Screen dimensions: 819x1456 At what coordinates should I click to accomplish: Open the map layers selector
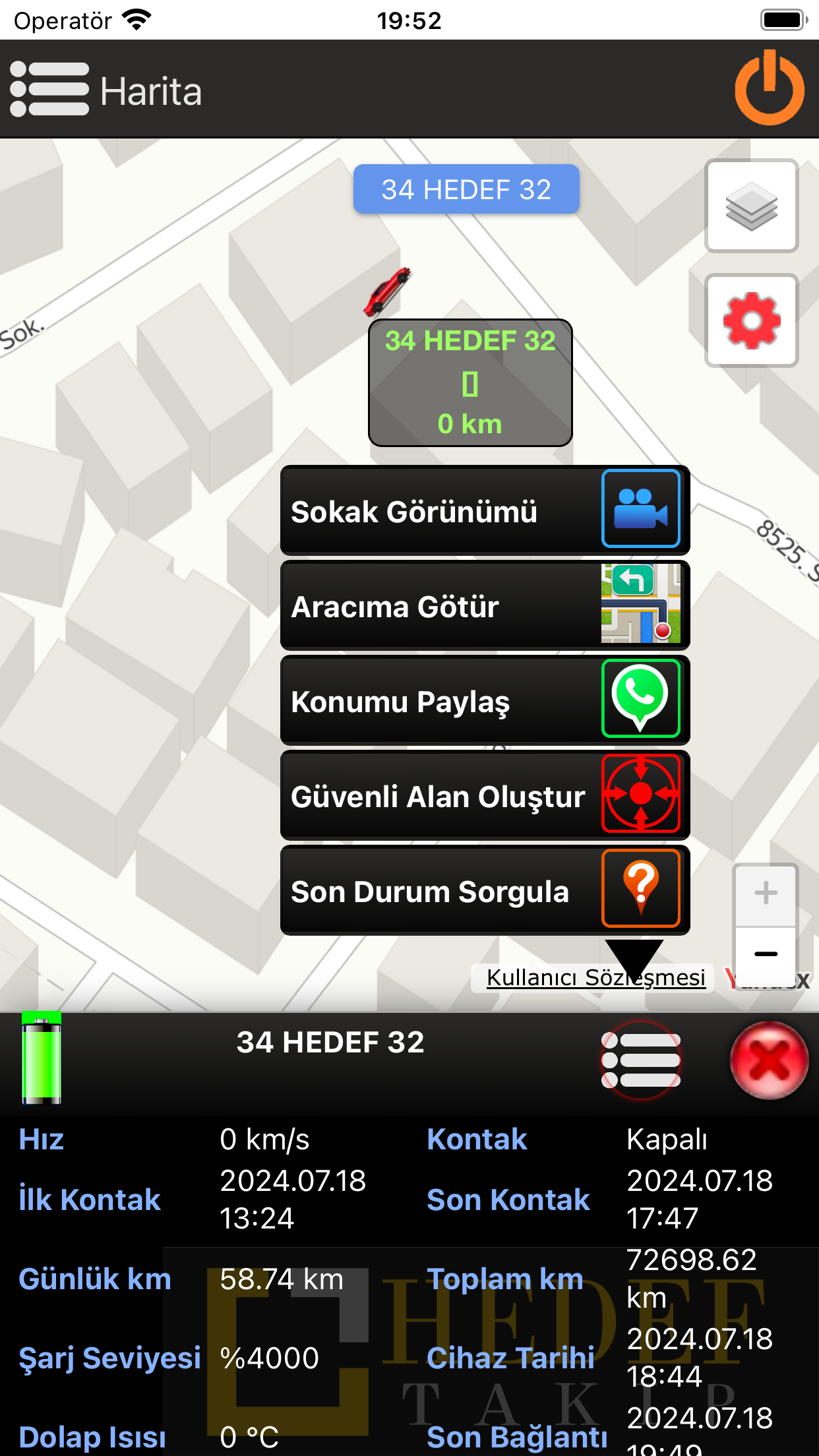coord(751,206)
